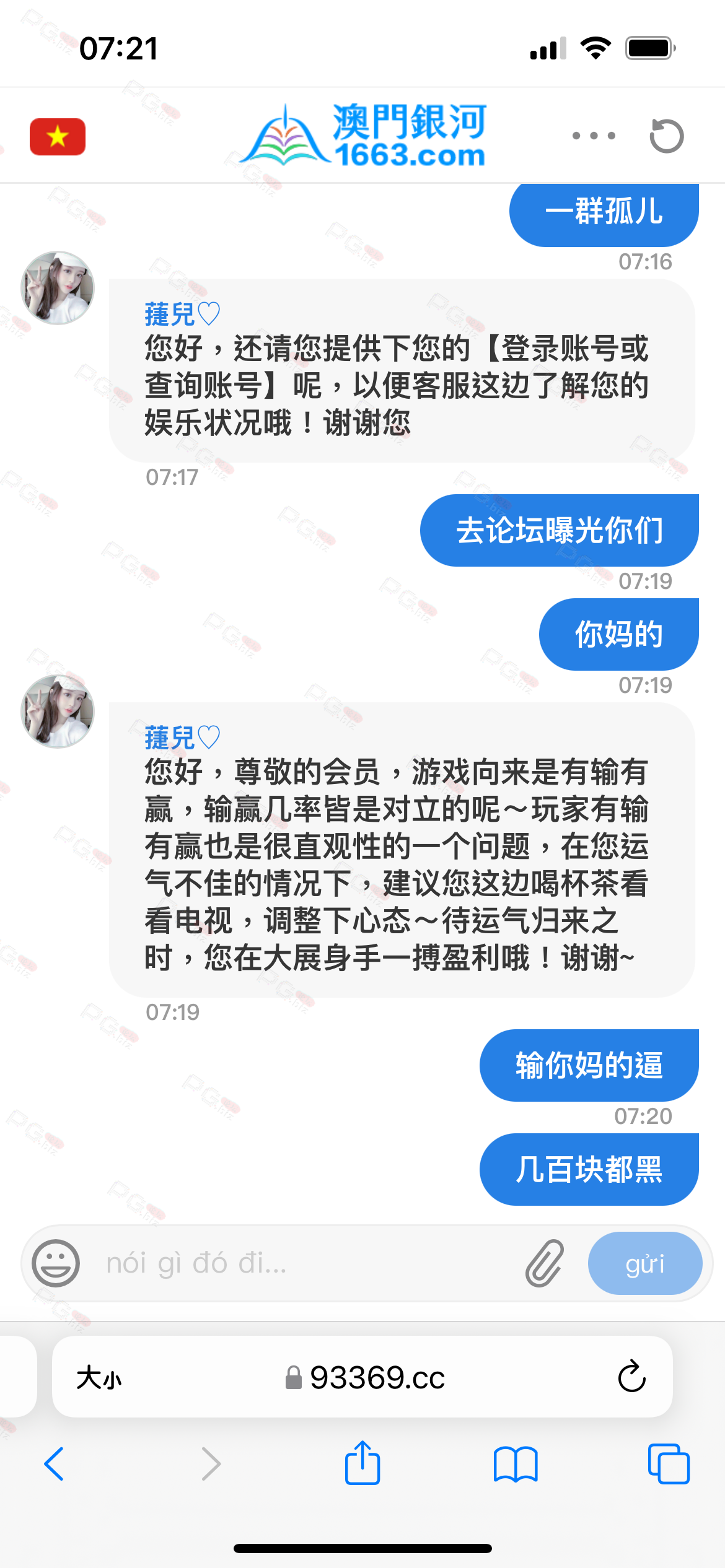Tap the 93369.cc address bar
725x1568 pixels.
(364, 1378)
